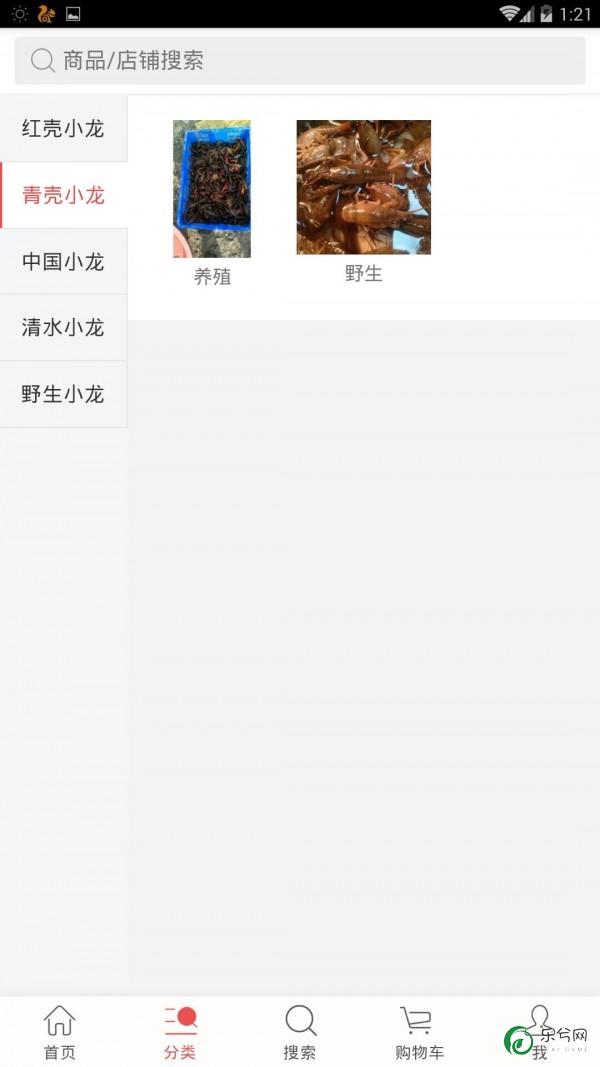Tap the 分类 bottom tab
Viewport: 600px width, 1067px height.
pyautogui.click(x=180, y=1032)
